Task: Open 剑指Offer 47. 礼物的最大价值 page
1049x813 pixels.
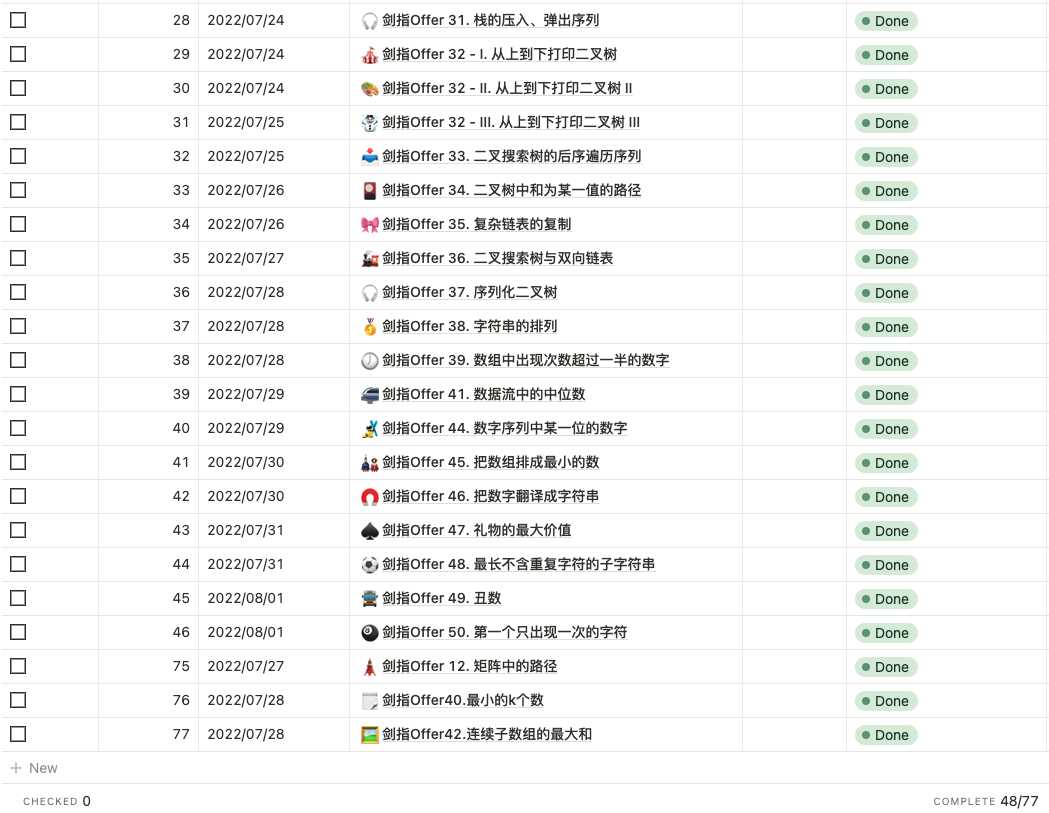Action: (476, 530)
